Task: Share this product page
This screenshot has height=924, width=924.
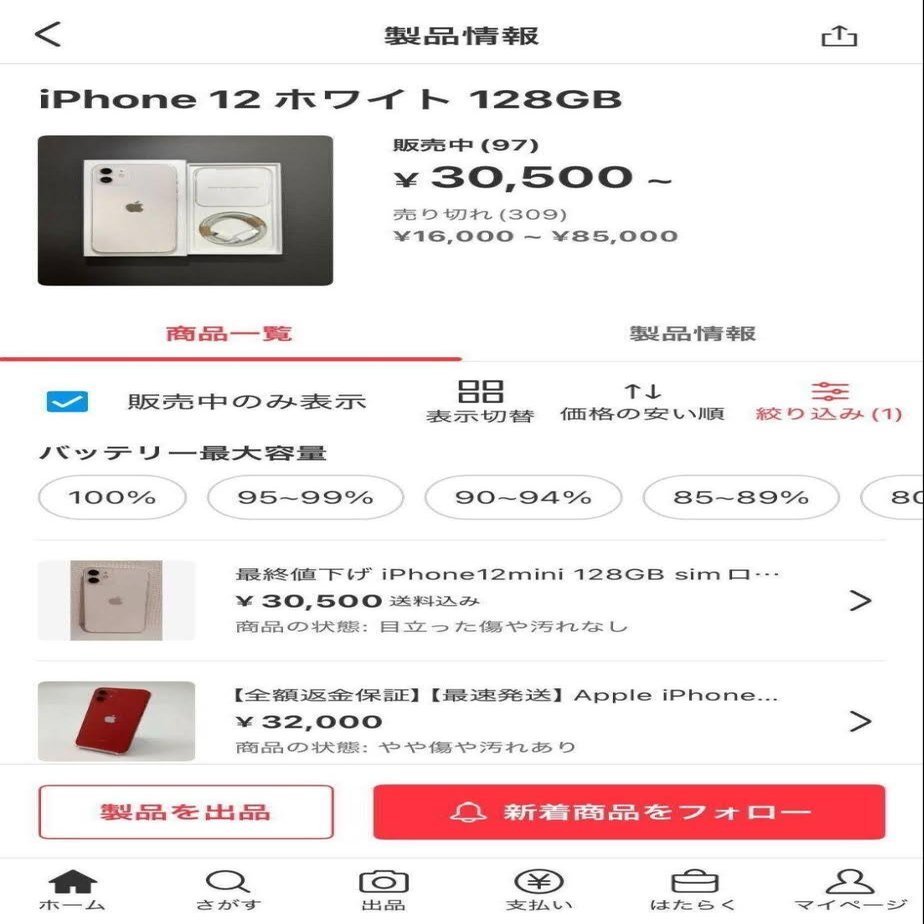Action: tap(839, 36)
